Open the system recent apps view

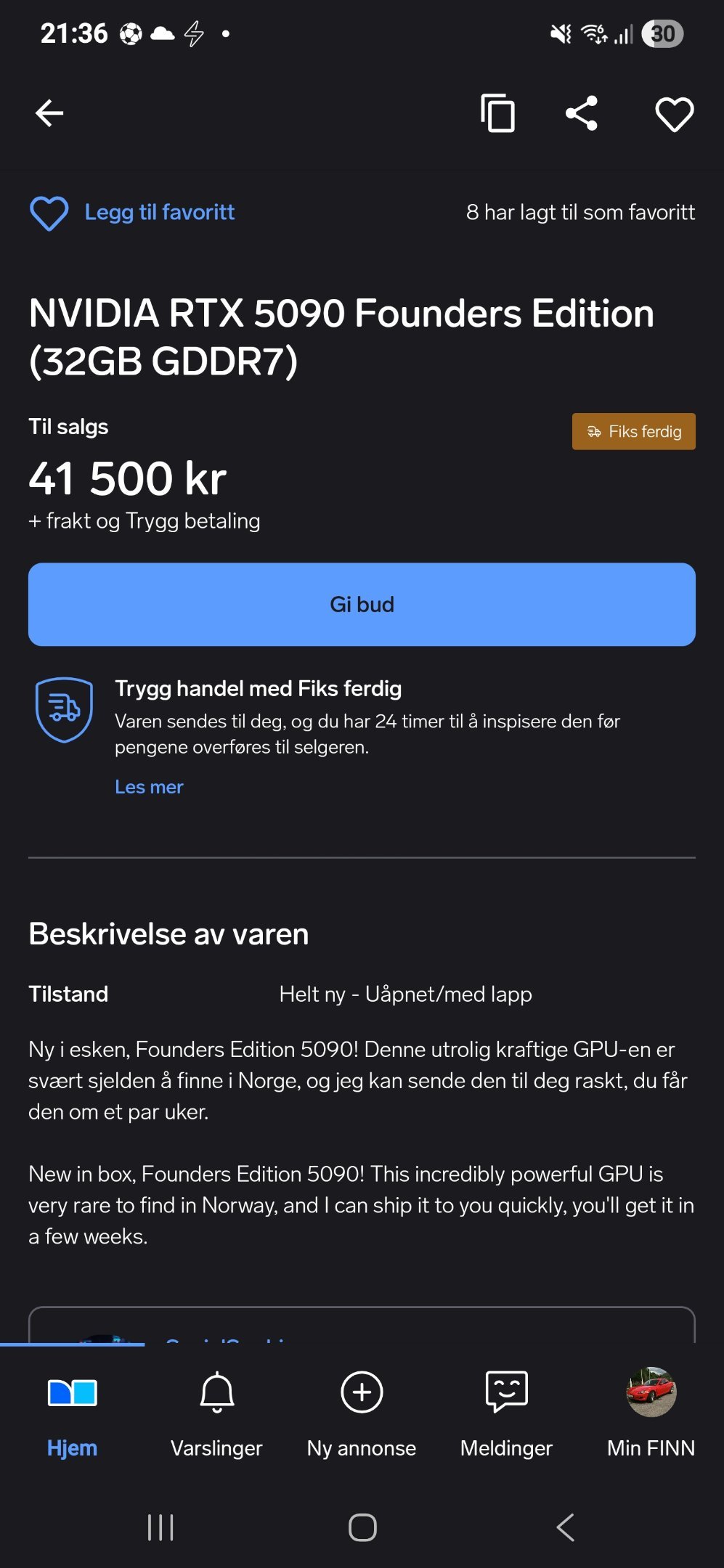tap(160, 1527)
